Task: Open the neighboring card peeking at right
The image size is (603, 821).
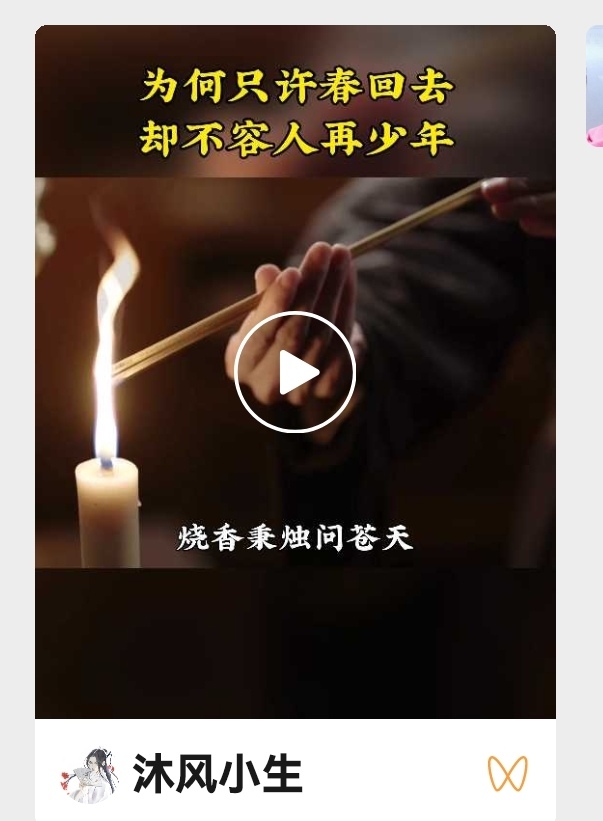Action: coord(595,87)
